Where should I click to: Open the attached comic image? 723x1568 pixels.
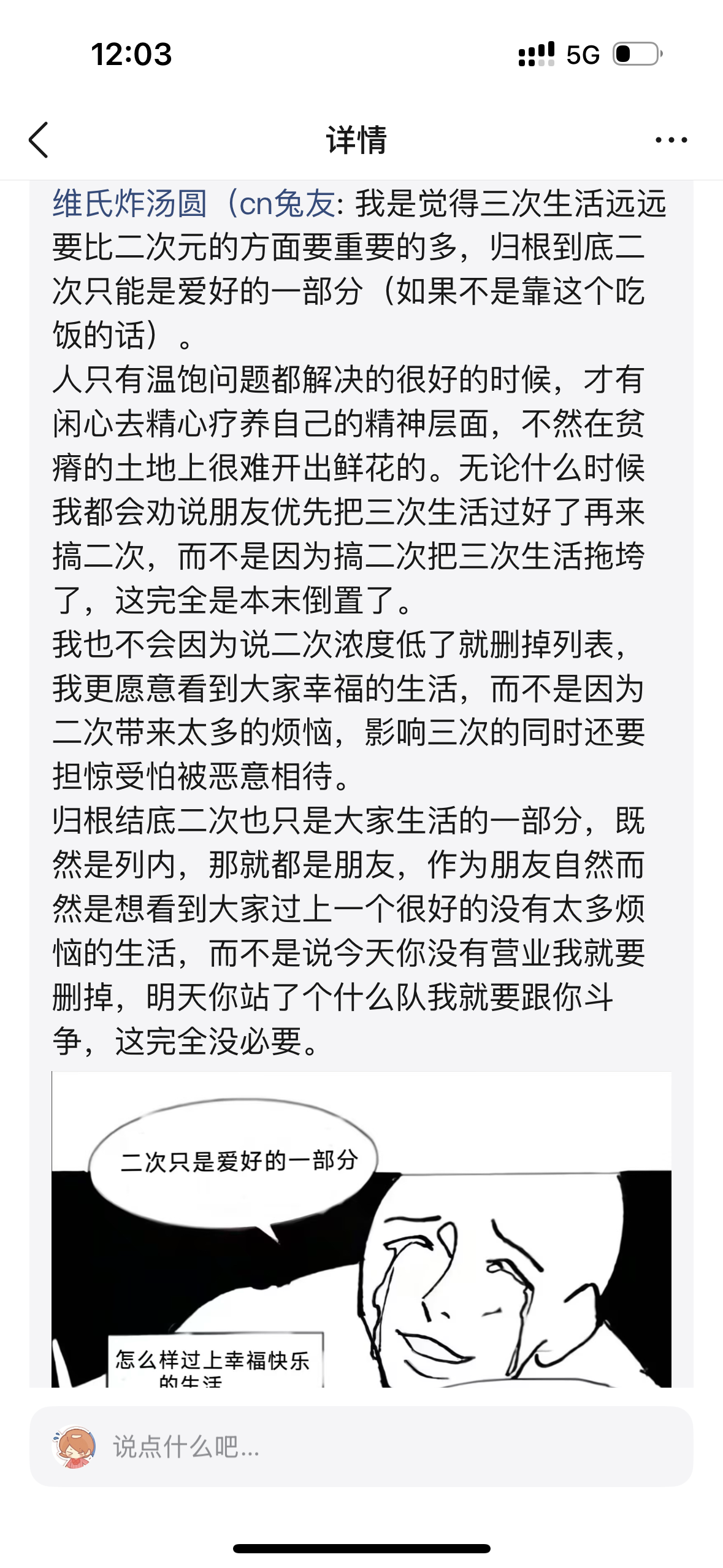point(361,1229)
